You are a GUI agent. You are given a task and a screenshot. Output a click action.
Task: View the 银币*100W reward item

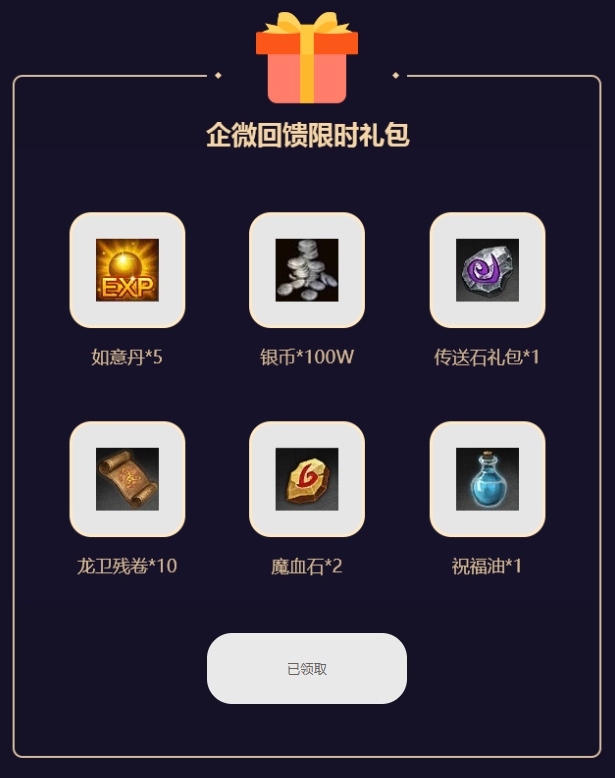tap(306, 270)
